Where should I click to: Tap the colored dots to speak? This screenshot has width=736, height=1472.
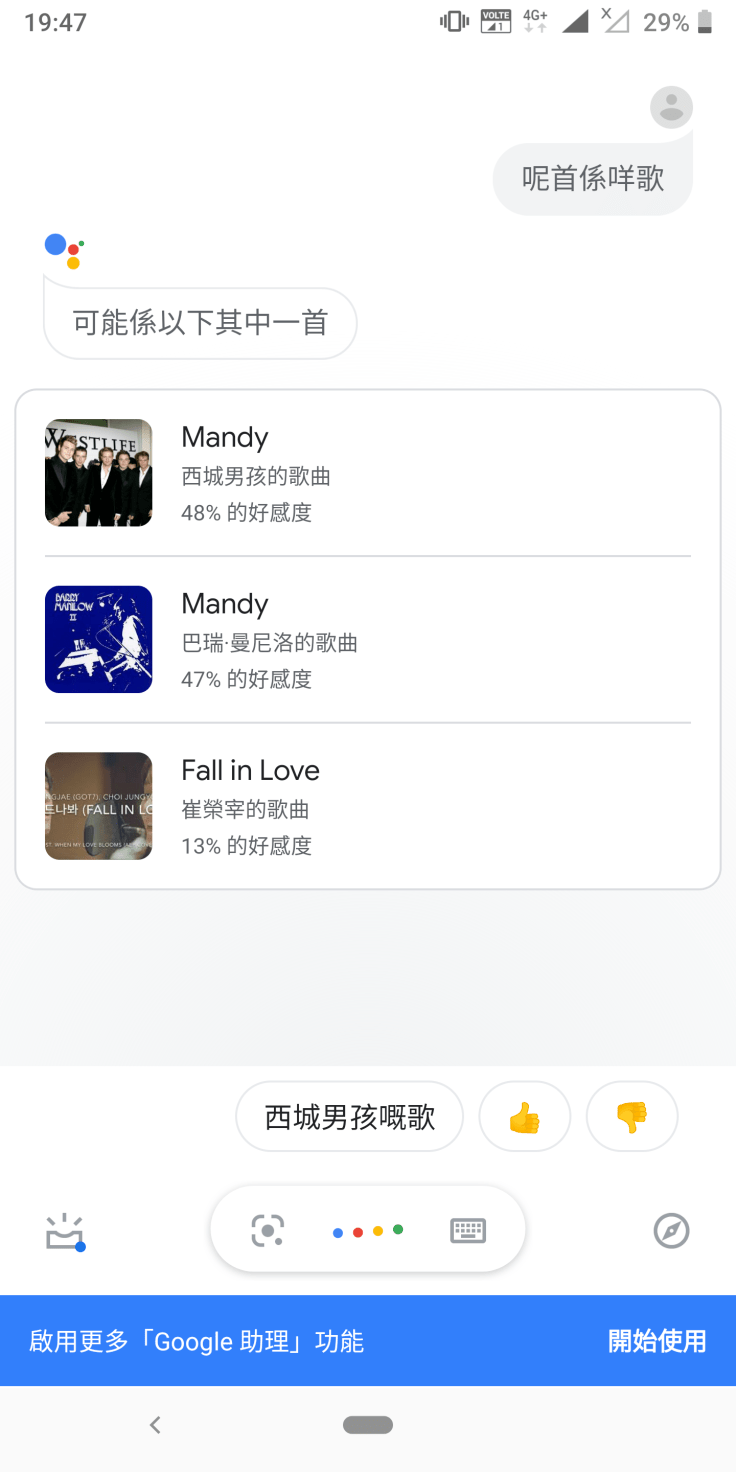(x=368, y=1230)
